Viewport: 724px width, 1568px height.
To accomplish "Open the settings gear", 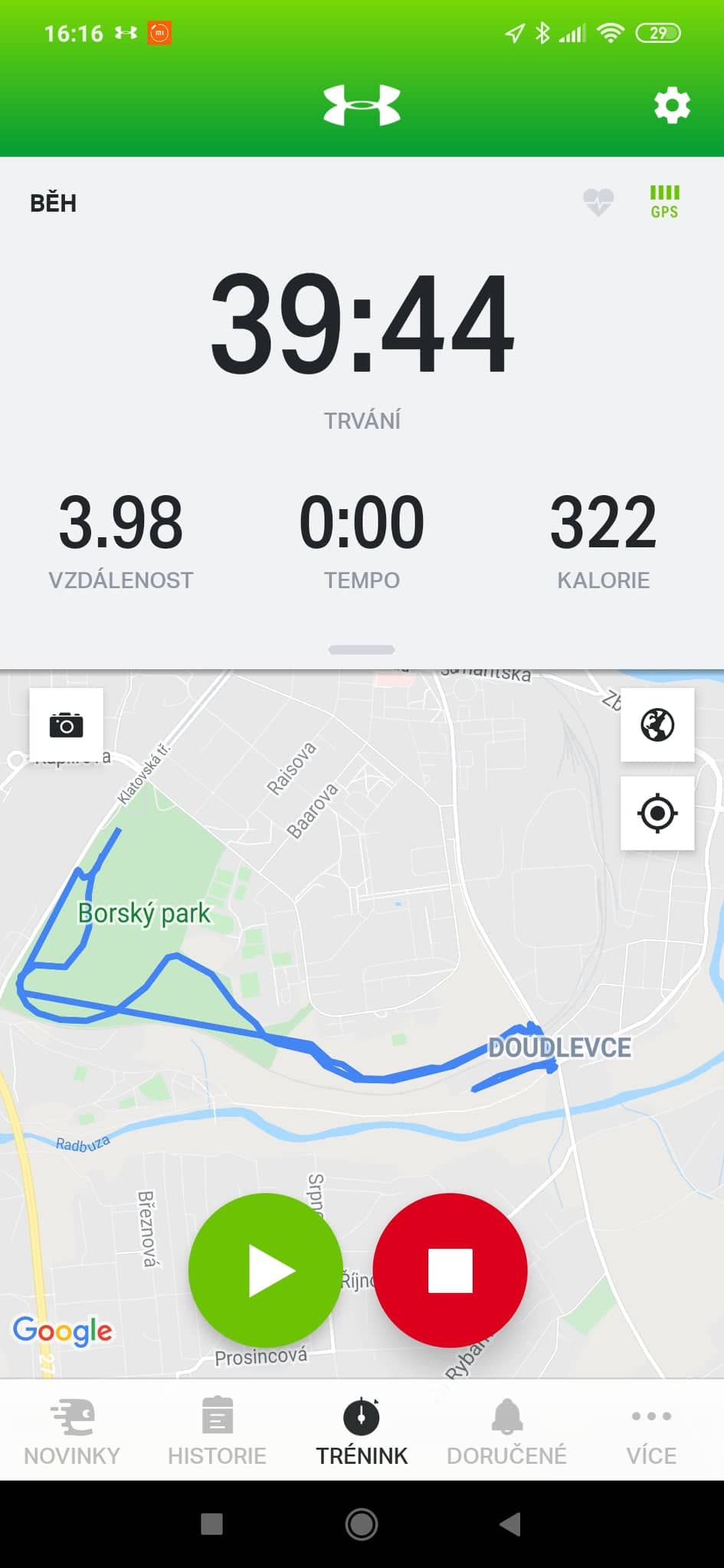I will click(672, 105).
